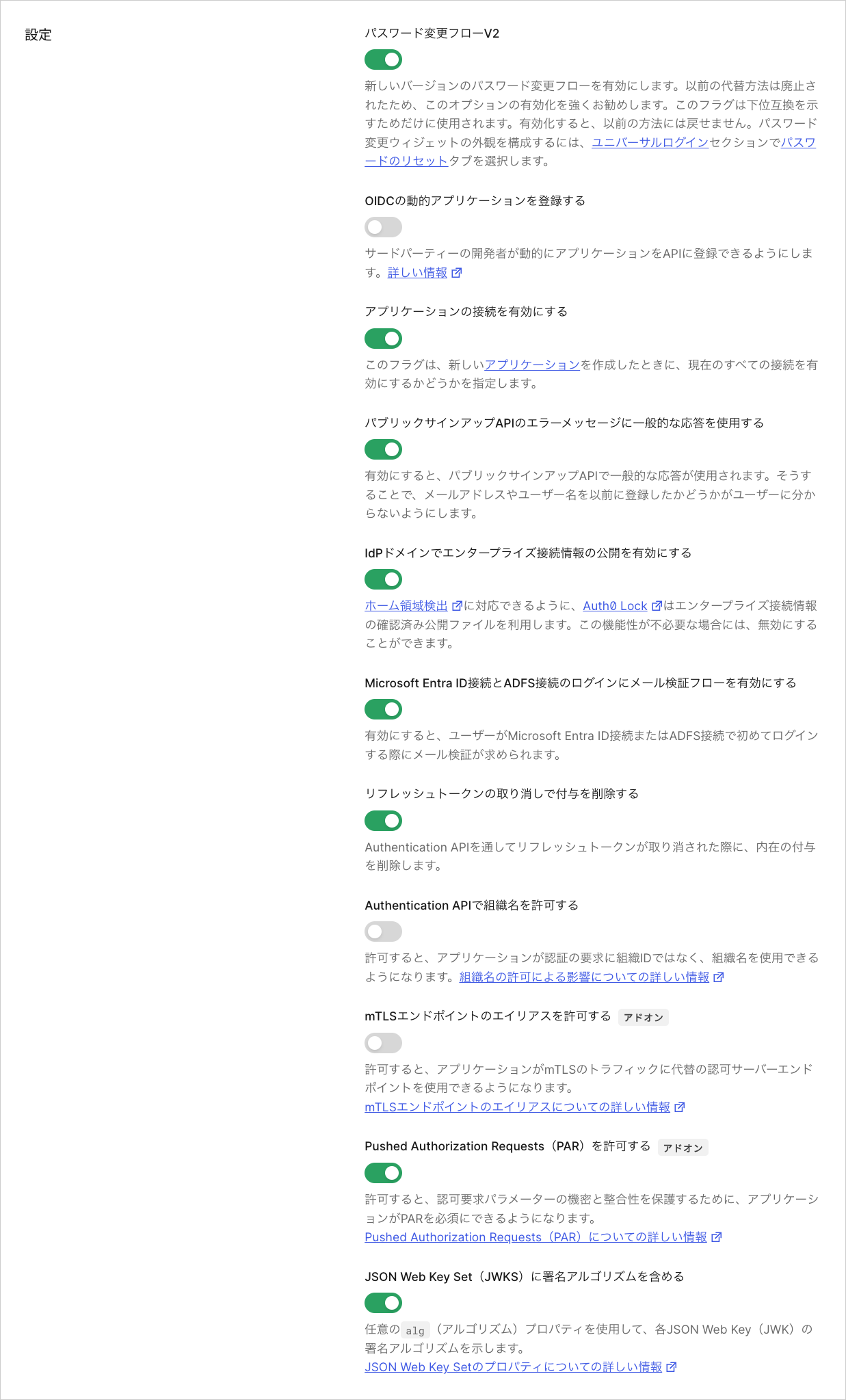This screenshot has width=846, height=1400.
Task: Open the ホーム領域検出 link
Action: pos(413,605)
